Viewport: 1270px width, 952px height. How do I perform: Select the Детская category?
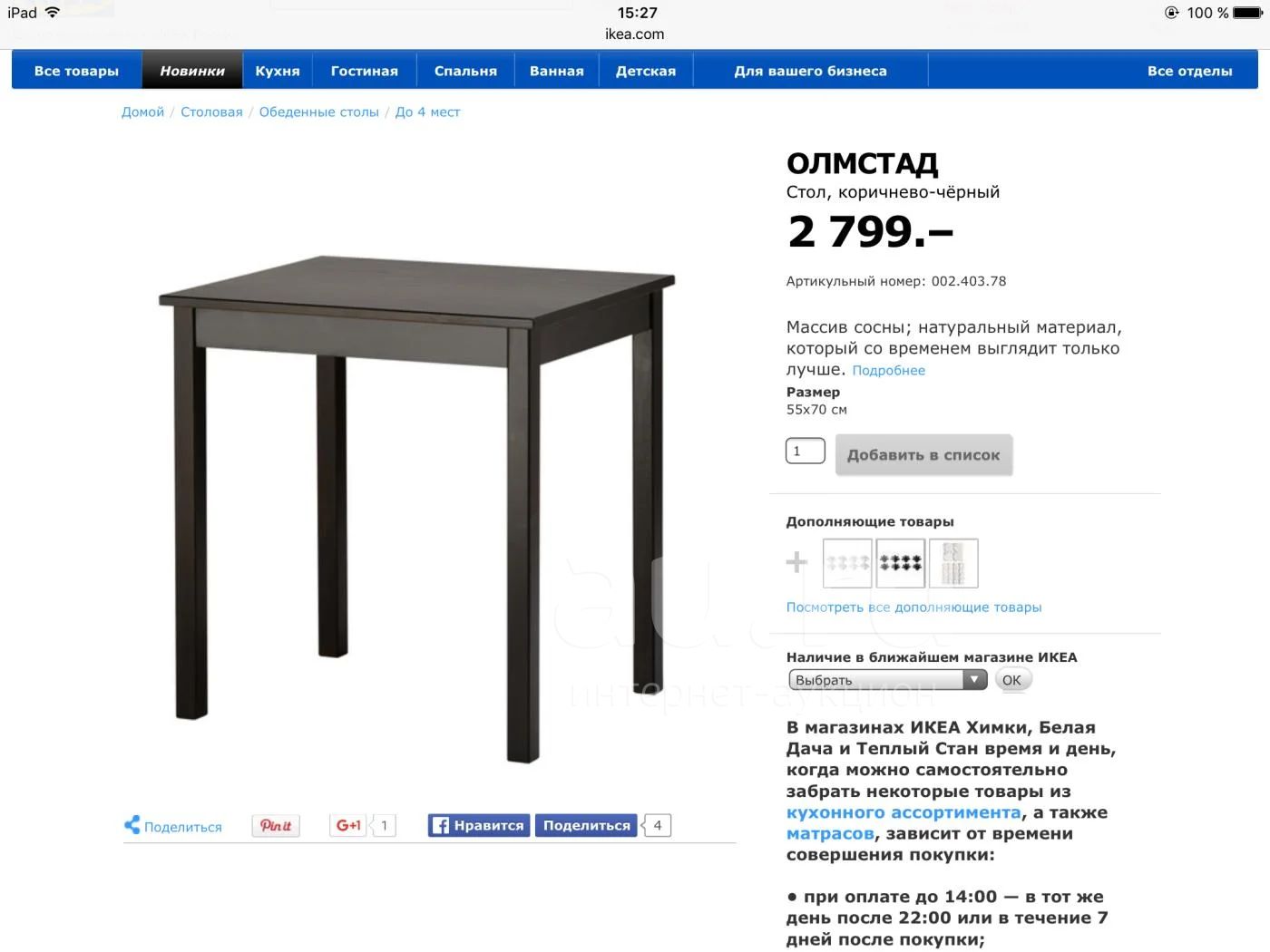(645, 71)
